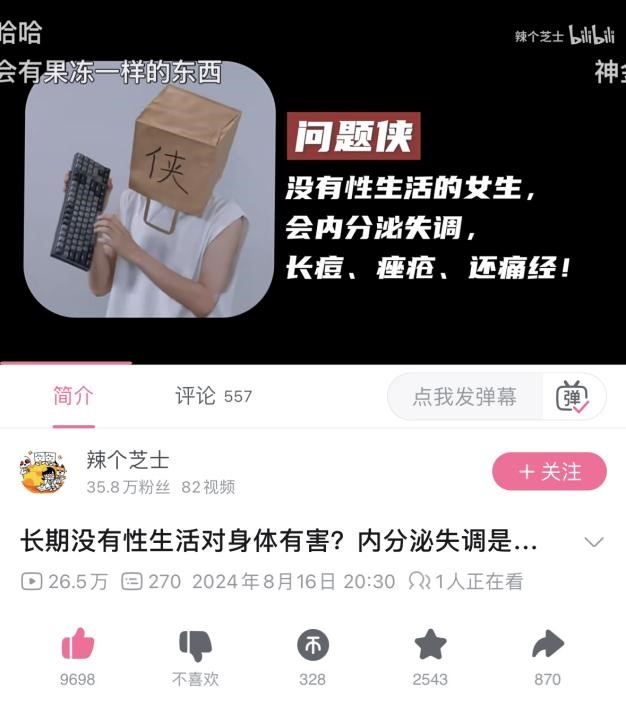Mark the video as 不喜欢
The width and height of the screenshot is (626, 715).
(x=195, y=645)
